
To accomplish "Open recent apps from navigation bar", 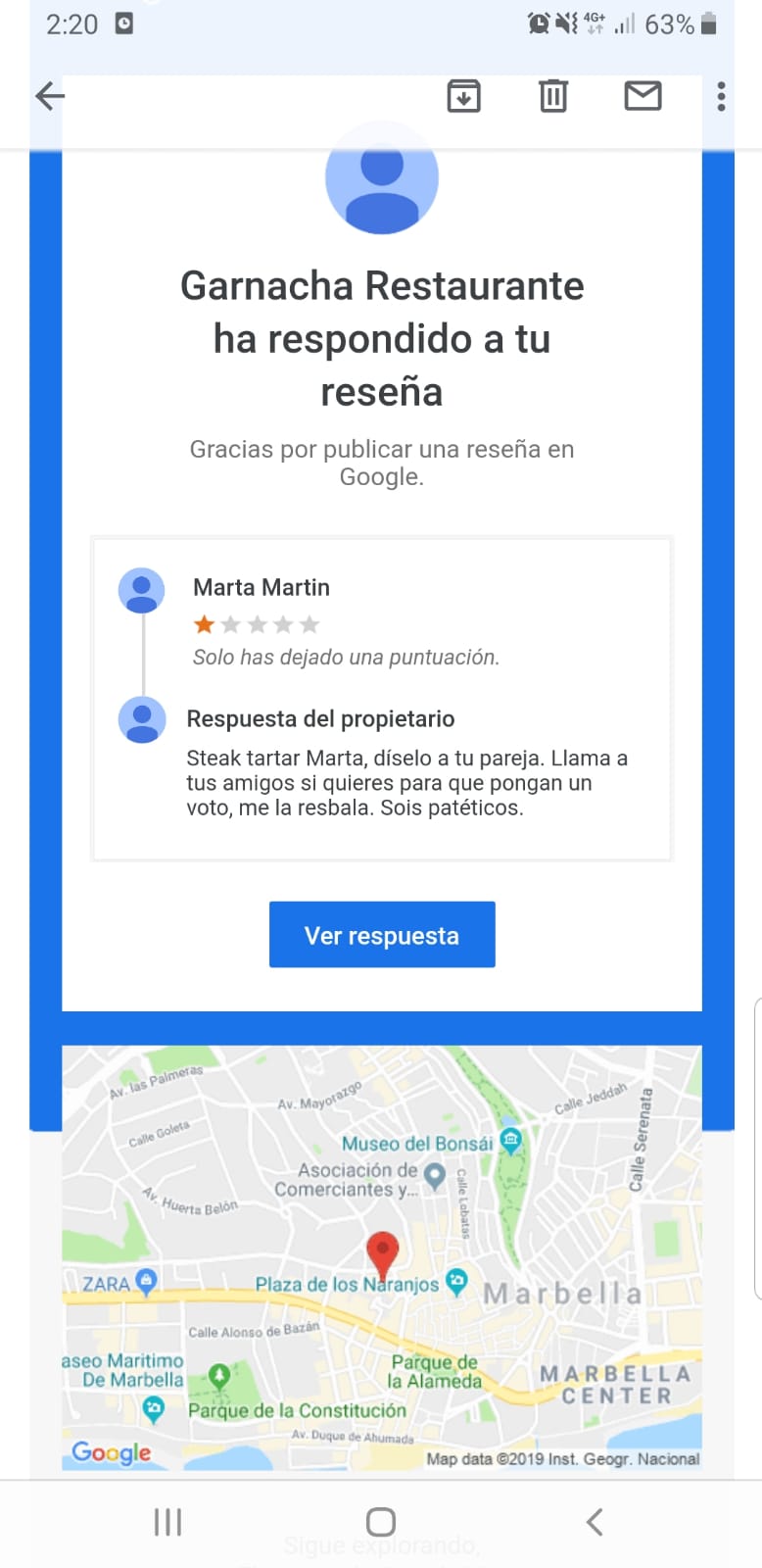I will (x=167, y=1522).
